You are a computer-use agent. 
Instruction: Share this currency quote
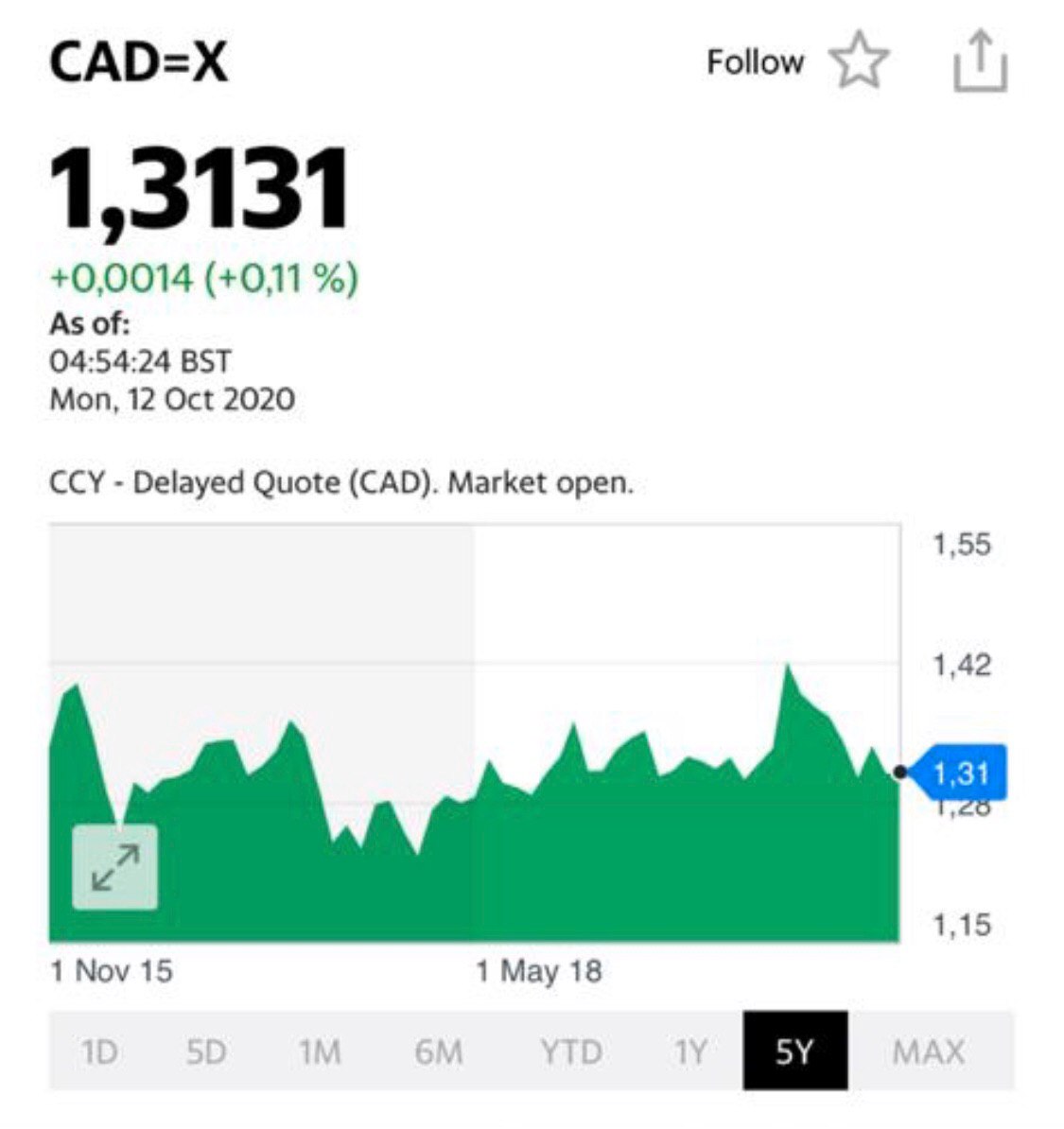(x=981, y=62)
